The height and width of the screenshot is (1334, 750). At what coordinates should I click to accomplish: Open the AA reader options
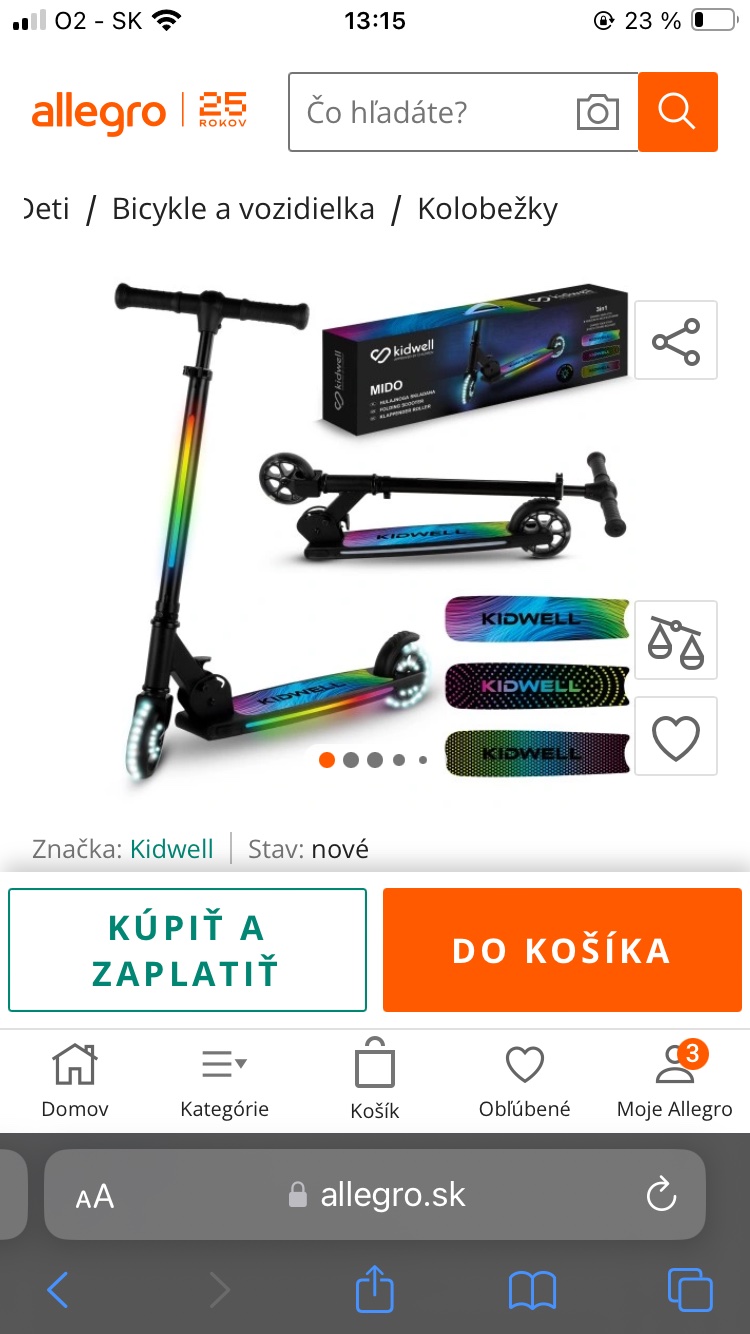pos(95,1196)
